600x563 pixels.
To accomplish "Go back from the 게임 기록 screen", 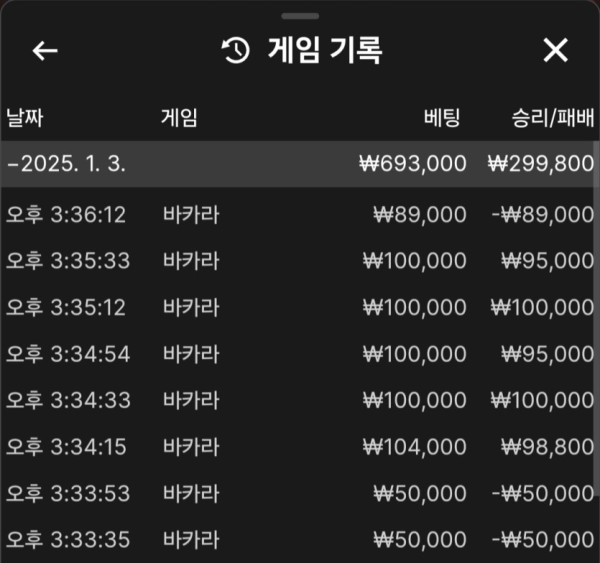I will (45, 51).
